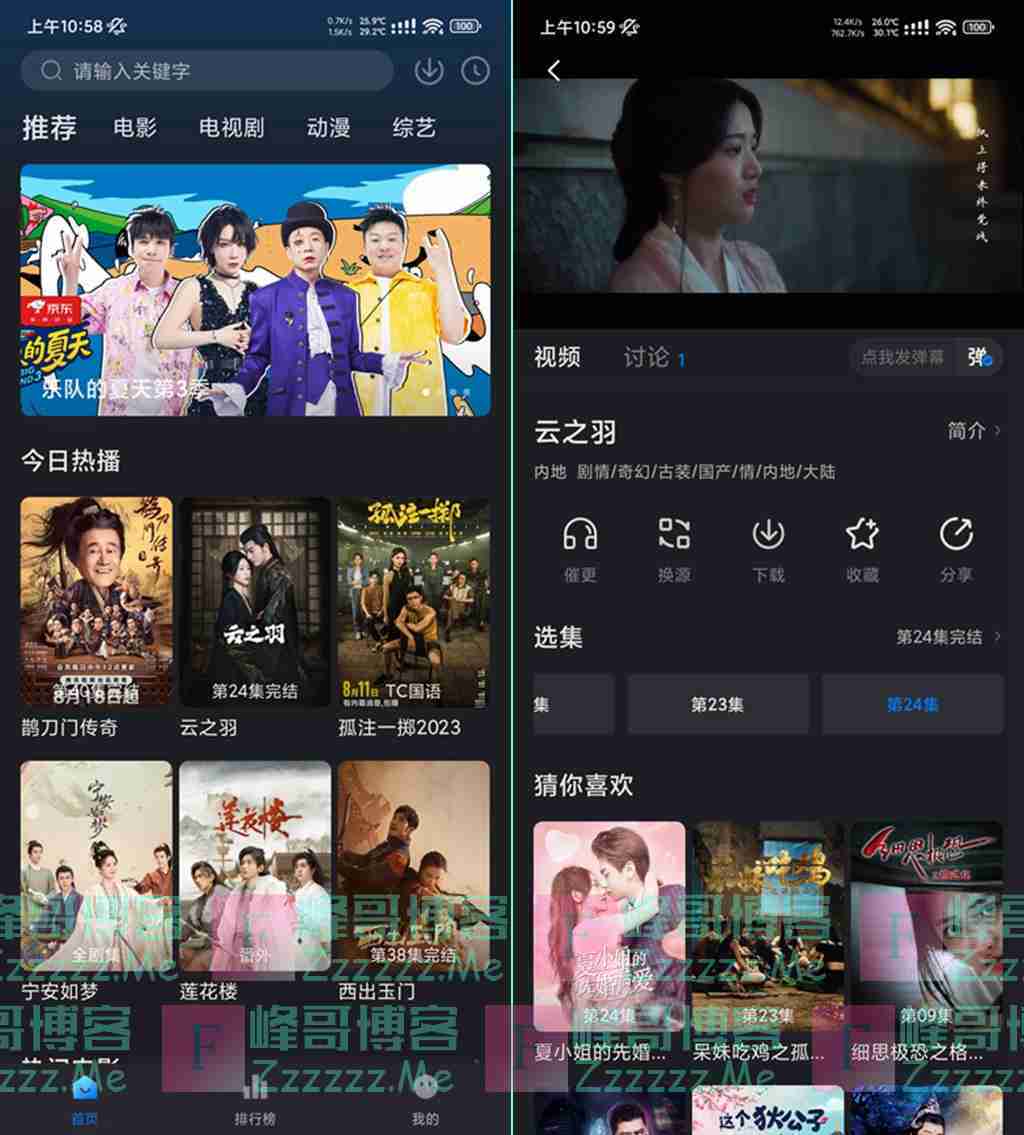This screenshot has width=1024, height=1135.
Task: Tap the 点我发弹幕 input field
Action: (x=903, y=357)
